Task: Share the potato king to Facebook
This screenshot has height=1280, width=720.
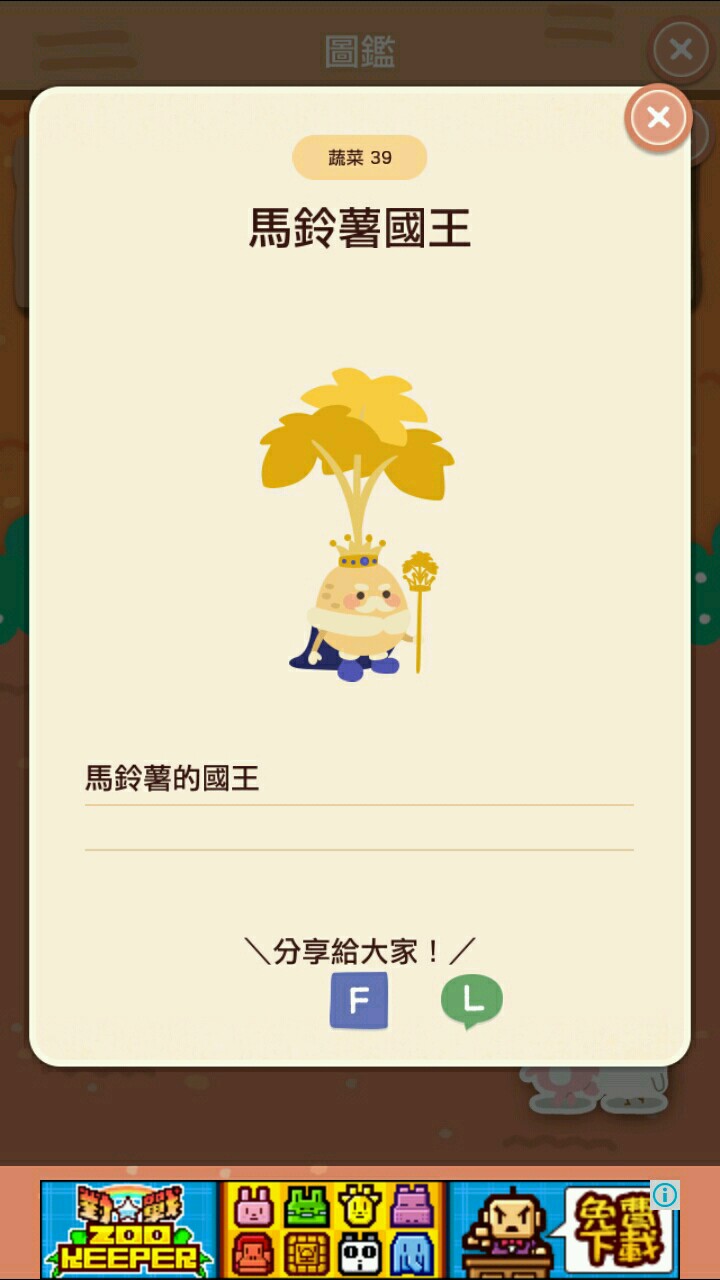Action: click(358, 1000)
